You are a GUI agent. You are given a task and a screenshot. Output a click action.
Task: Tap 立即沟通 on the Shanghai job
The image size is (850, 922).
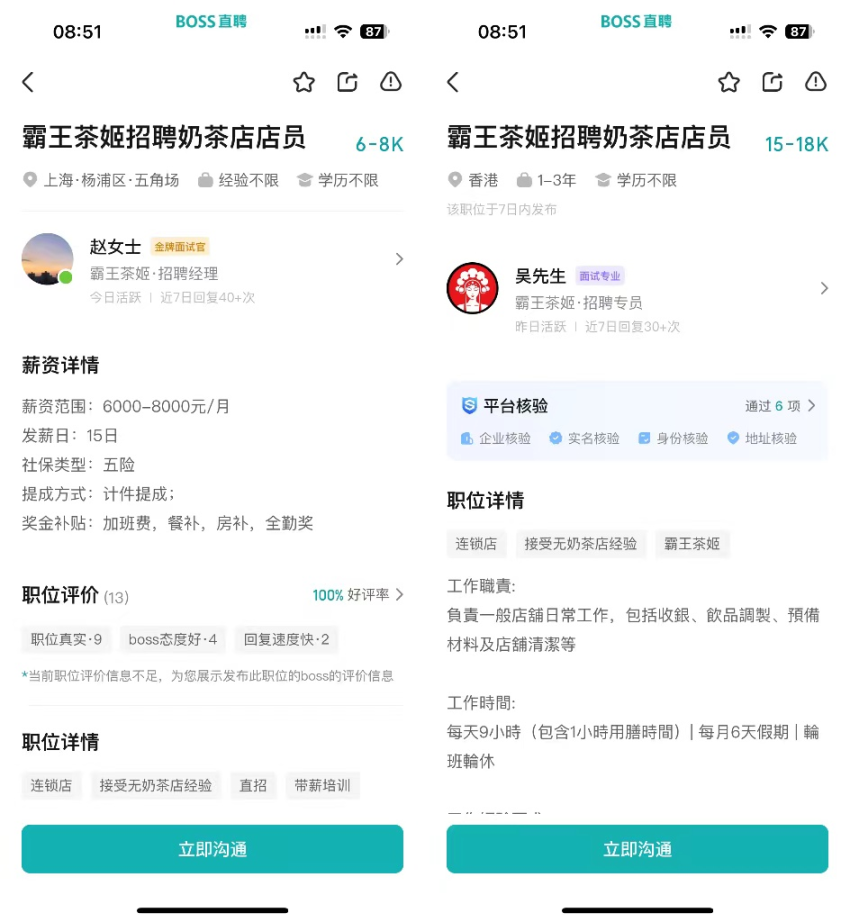(x=211, y=848)
